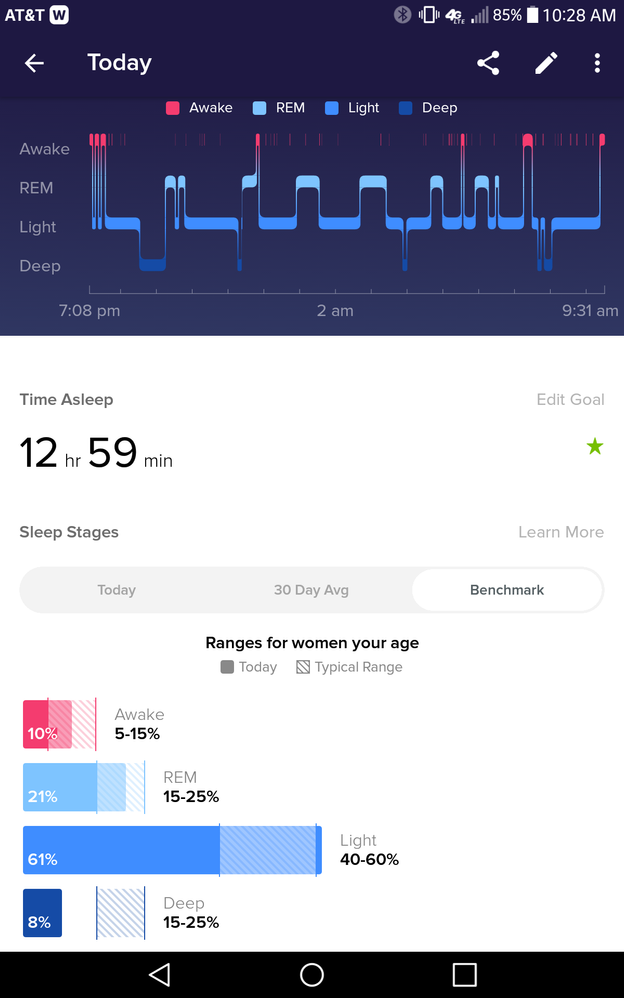This screenshot has width=624, height=998.
Task: Select the 30 Day Avg tab
Action: tap(311, 590)
